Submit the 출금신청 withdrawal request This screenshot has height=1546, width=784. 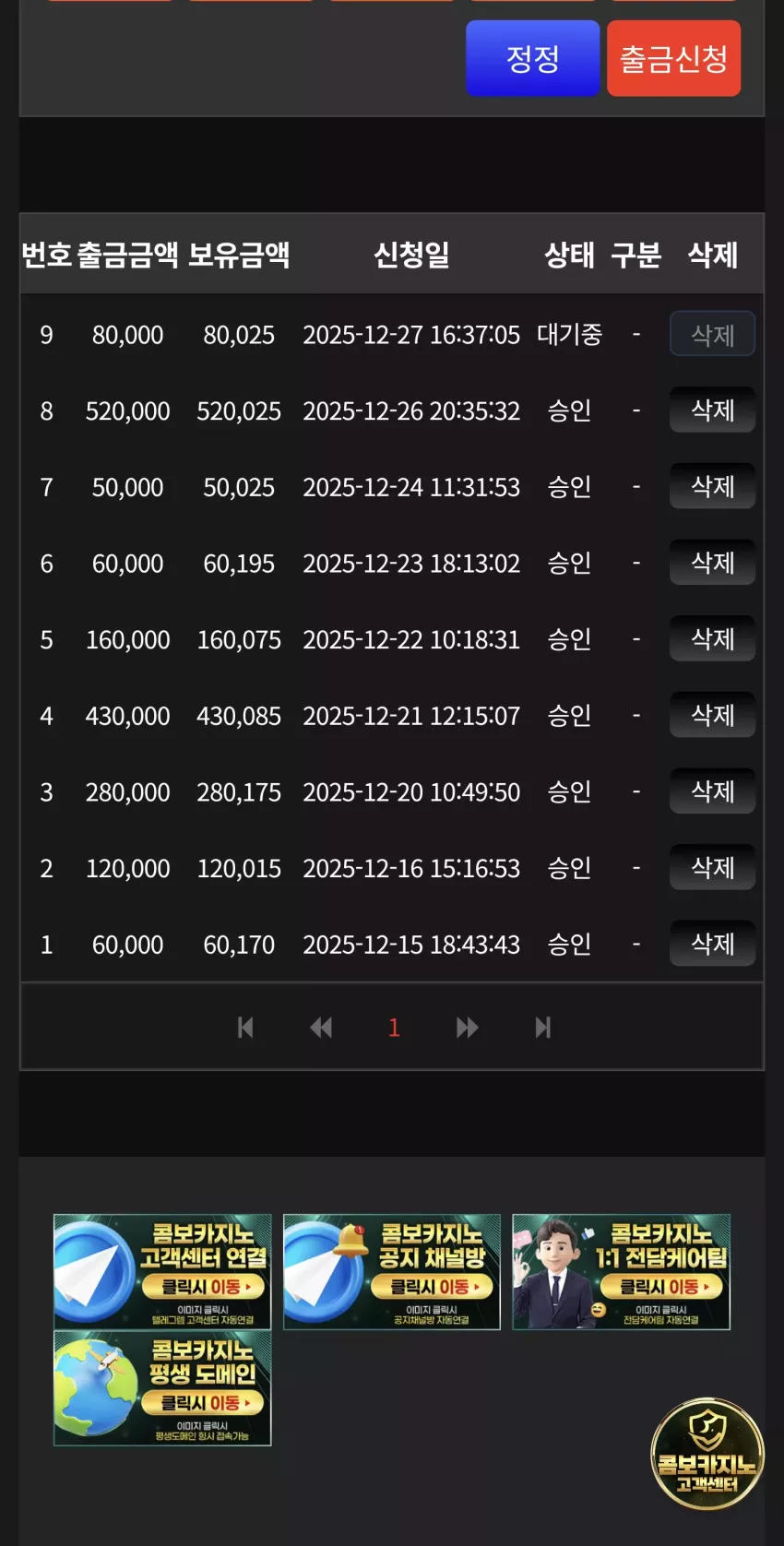pyautogui.click(x=673, y=59)
